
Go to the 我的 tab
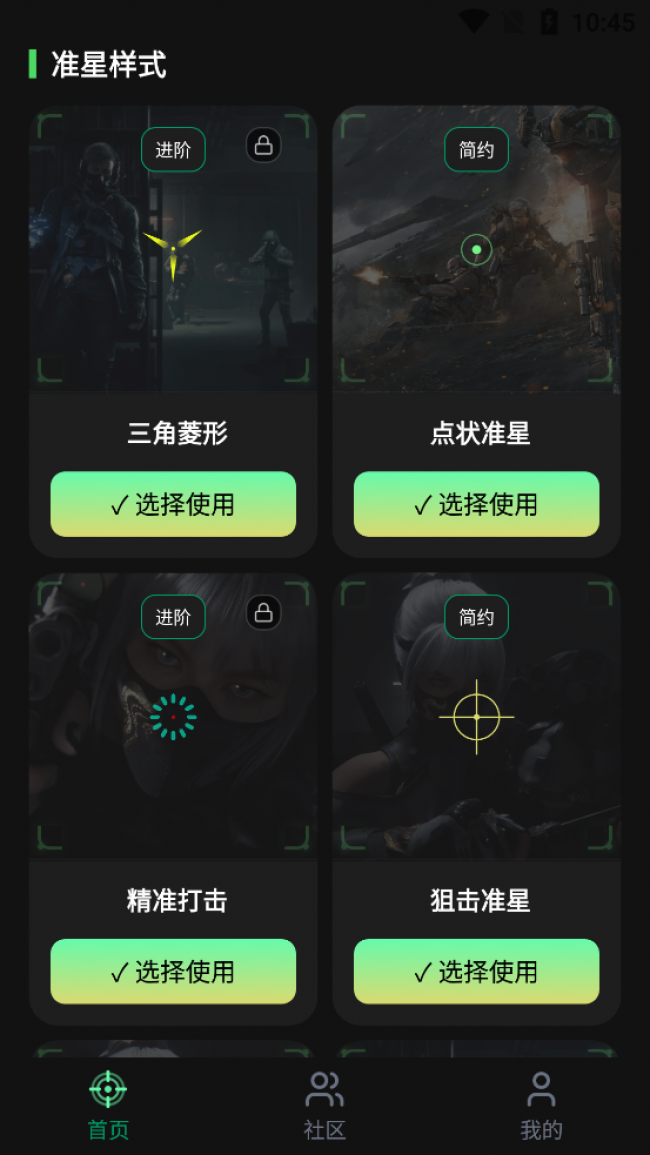[x=541, y=1105]
